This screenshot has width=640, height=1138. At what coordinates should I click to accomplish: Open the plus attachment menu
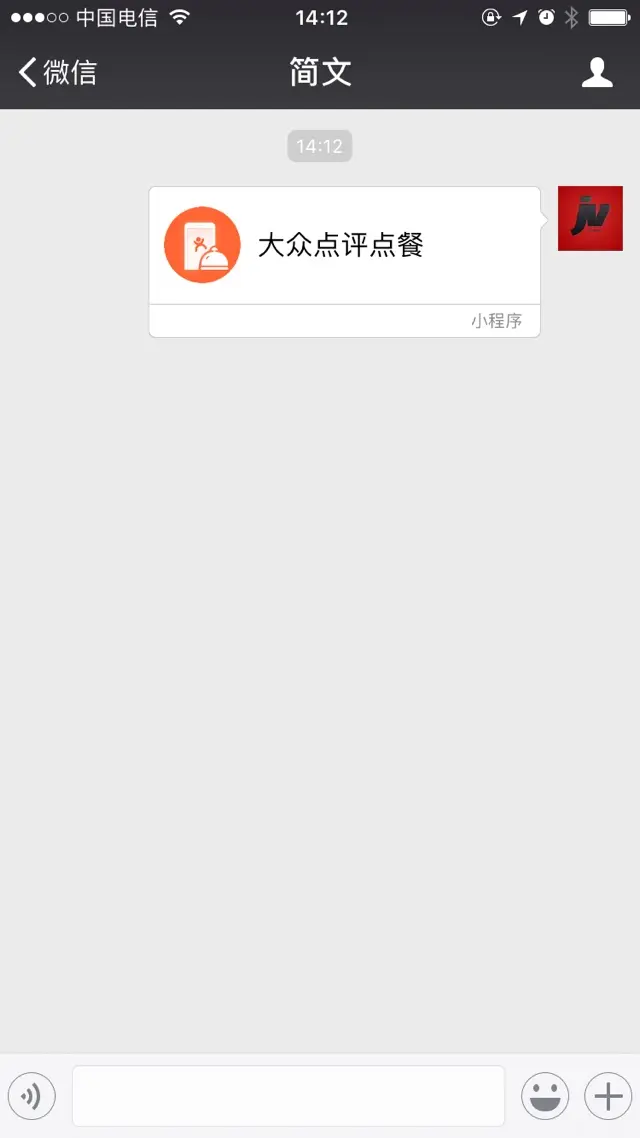point(608,1096)
